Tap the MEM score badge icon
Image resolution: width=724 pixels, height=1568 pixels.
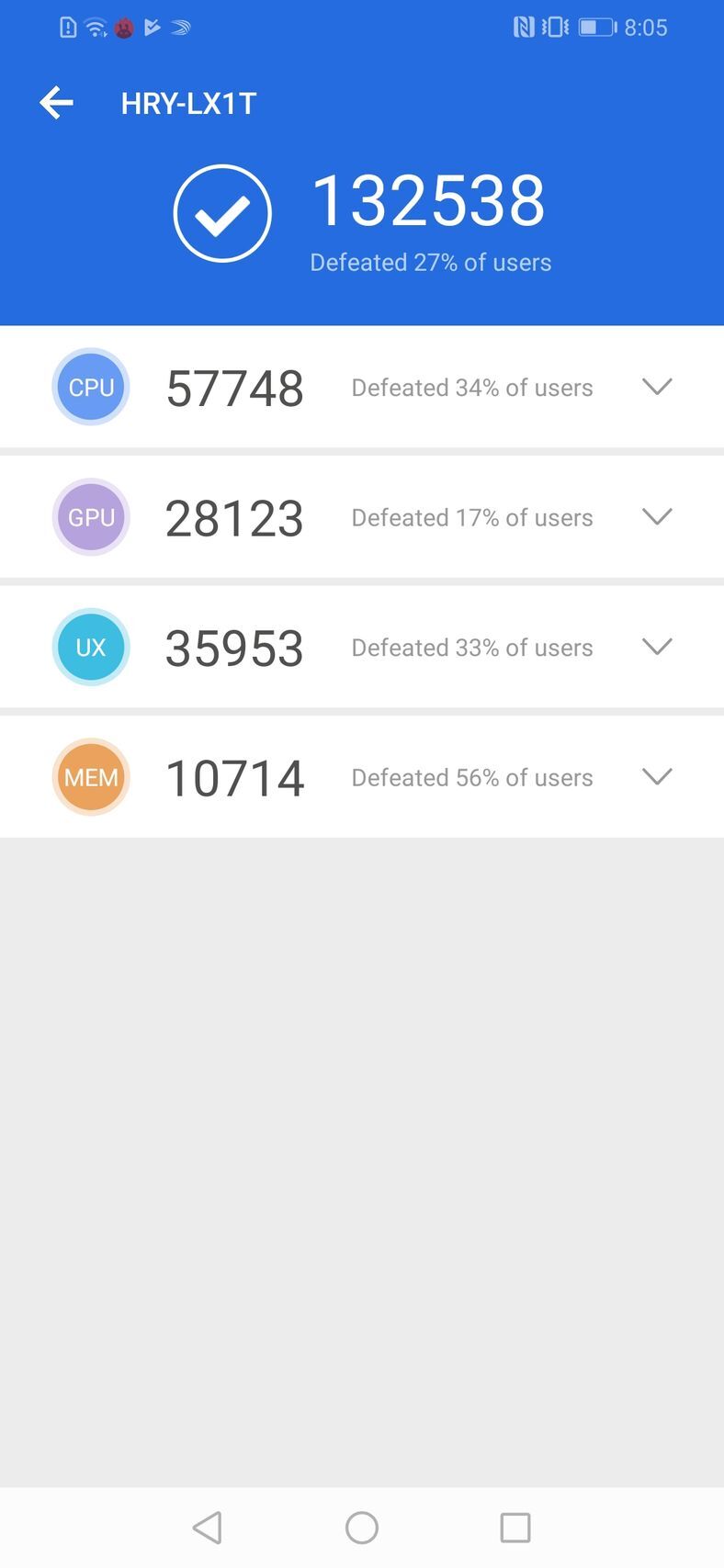tap(91, 777)
